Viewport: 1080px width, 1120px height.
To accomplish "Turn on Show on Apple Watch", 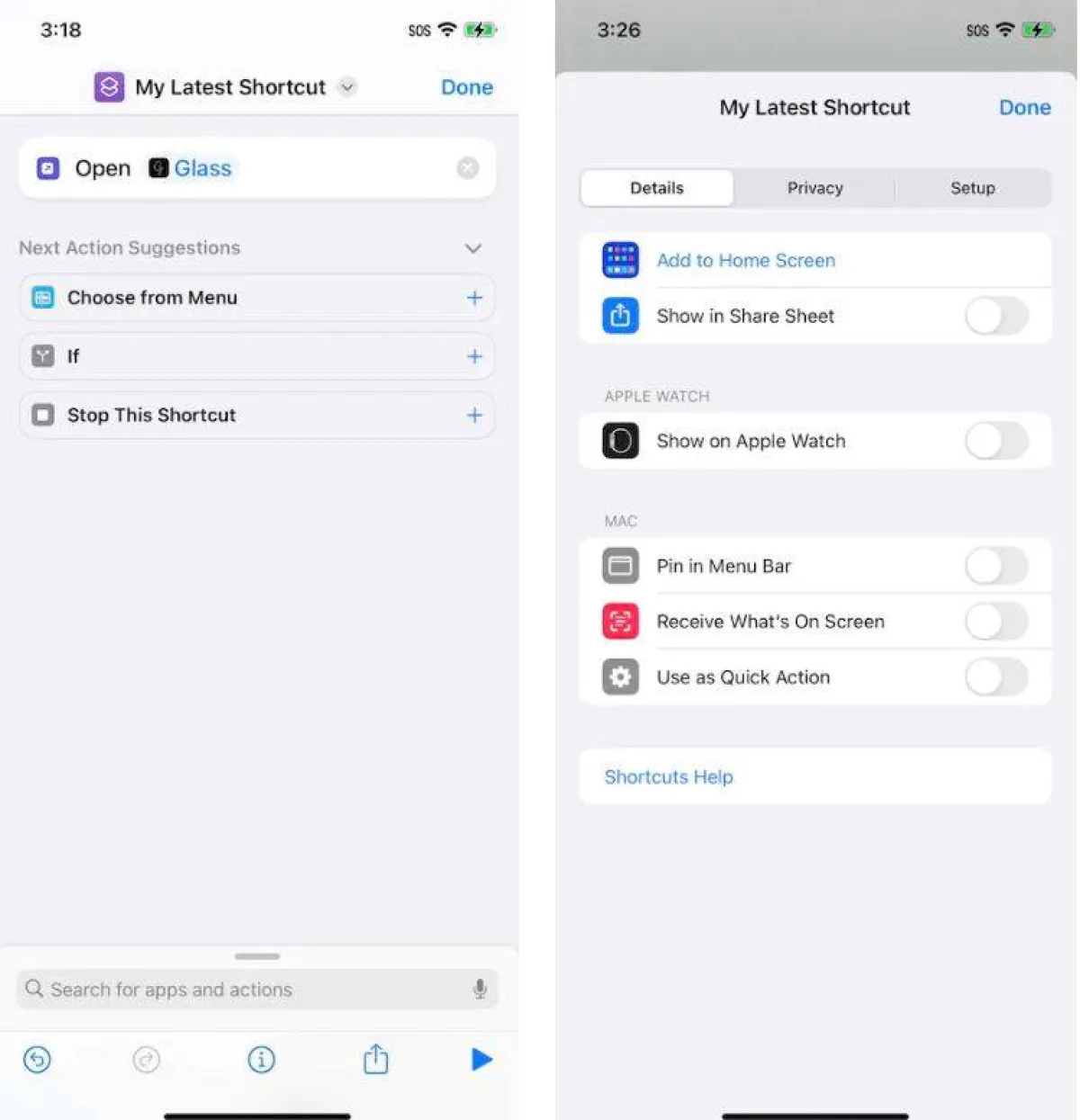I will tap(995, 441).
